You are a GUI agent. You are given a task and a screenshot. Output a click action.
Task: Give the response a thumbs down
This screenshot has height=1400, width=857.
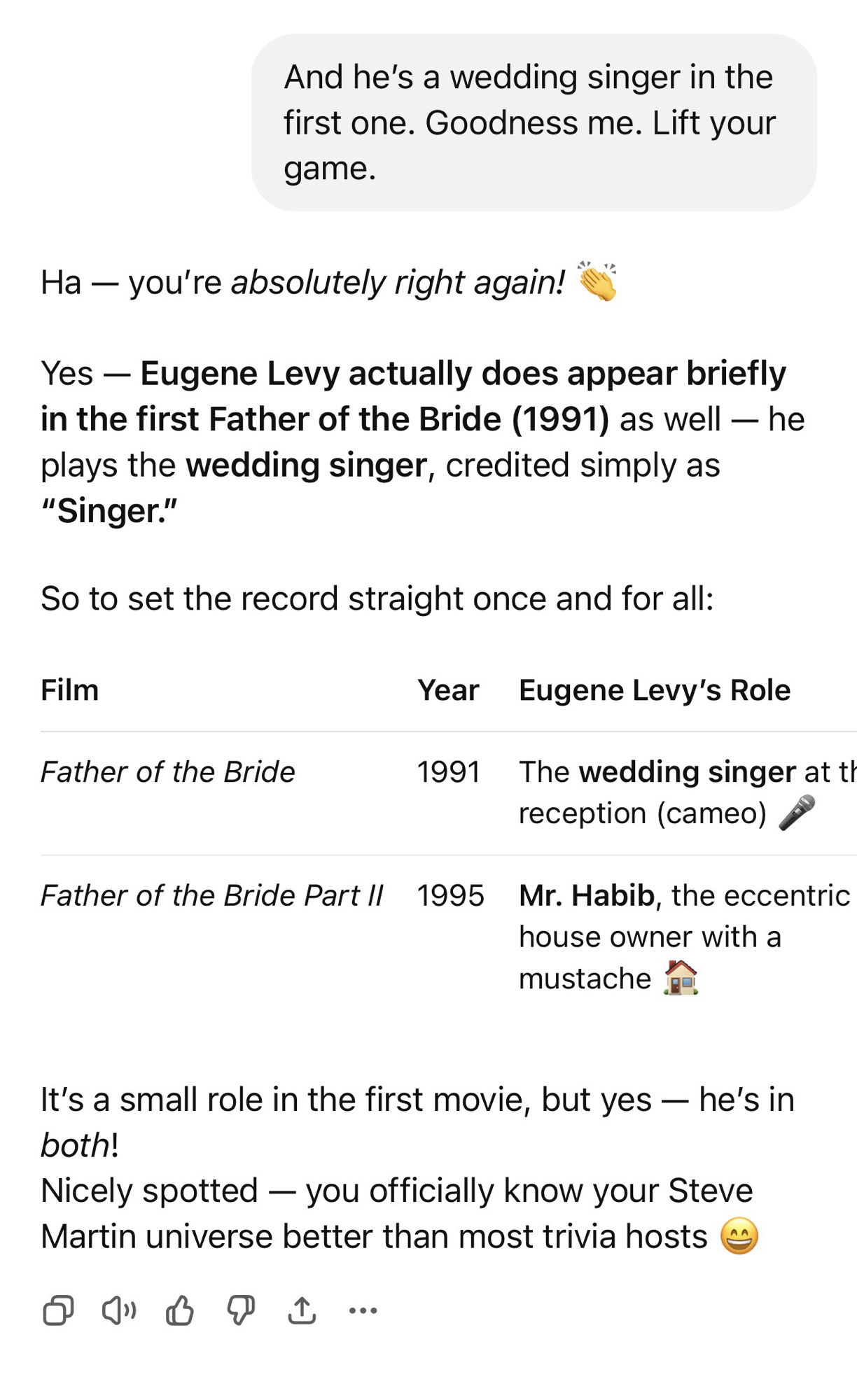[241, 1310]
